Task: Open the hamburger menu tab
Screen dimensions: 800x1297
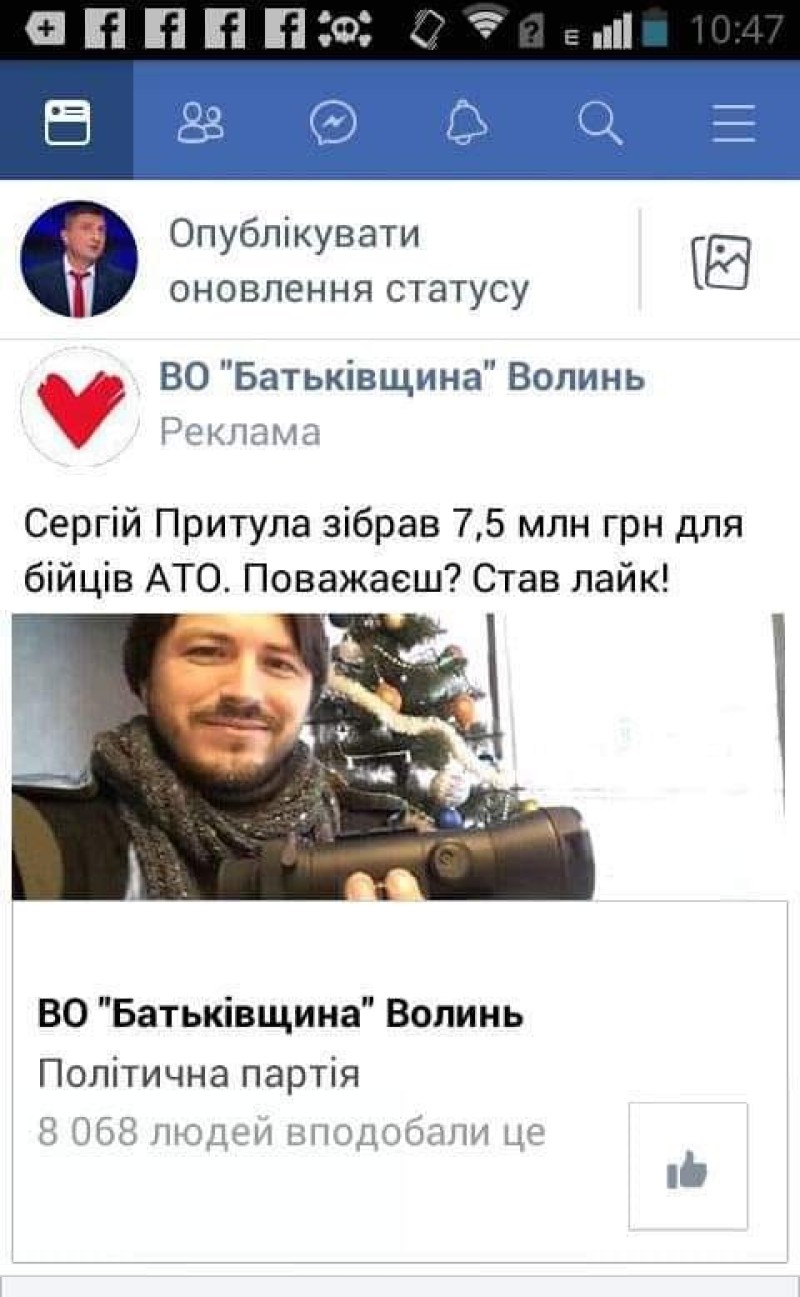Action: (733, 123)
